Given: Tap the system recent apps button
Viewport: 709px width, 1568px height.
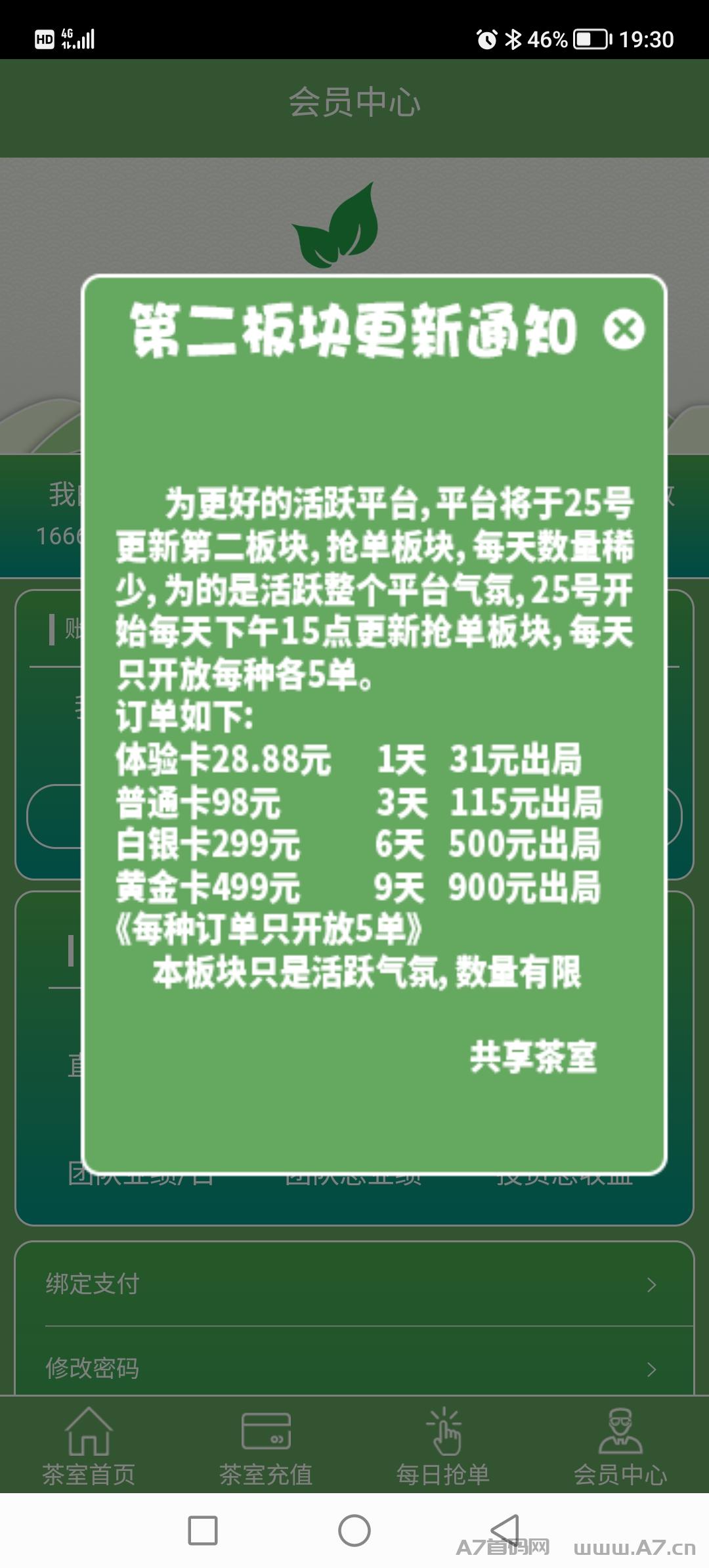Looking at the screenshot, I should pos(203,1531).
